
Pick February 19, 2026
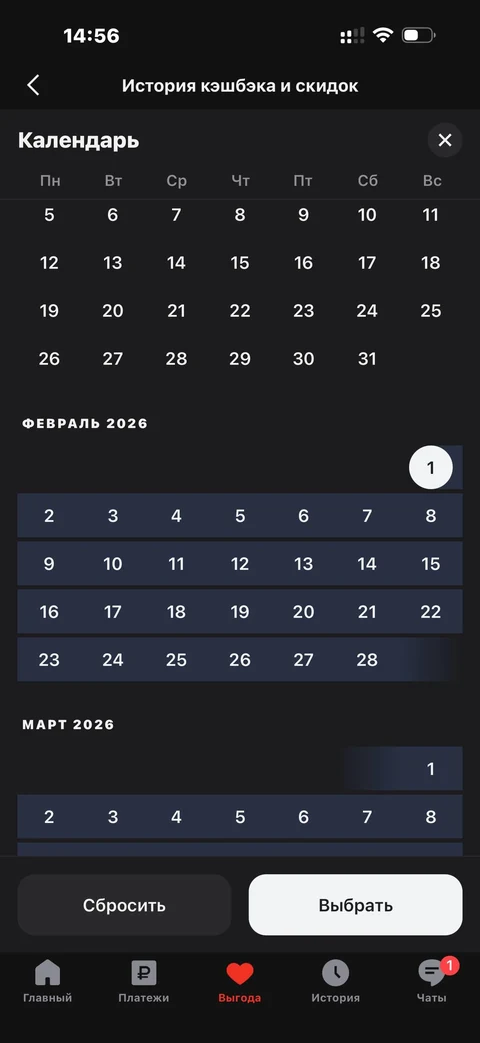click(240, 611)
